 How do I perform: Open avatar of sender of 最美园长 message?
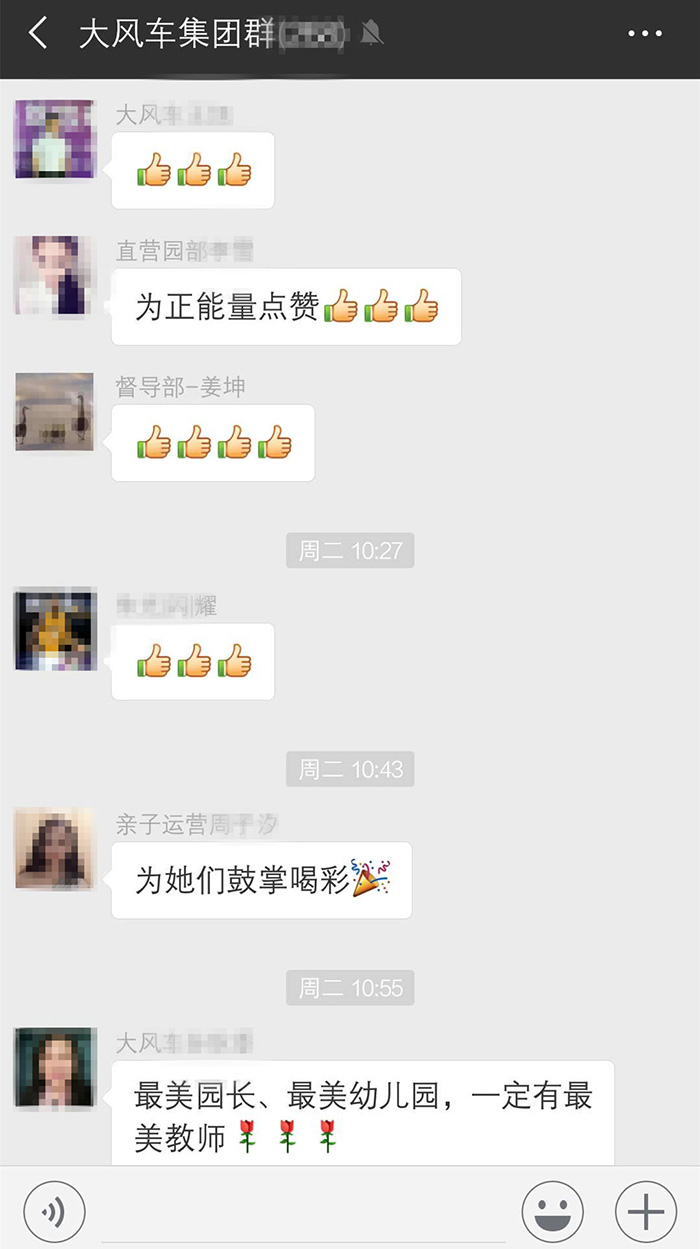[x=55, y=1067]
